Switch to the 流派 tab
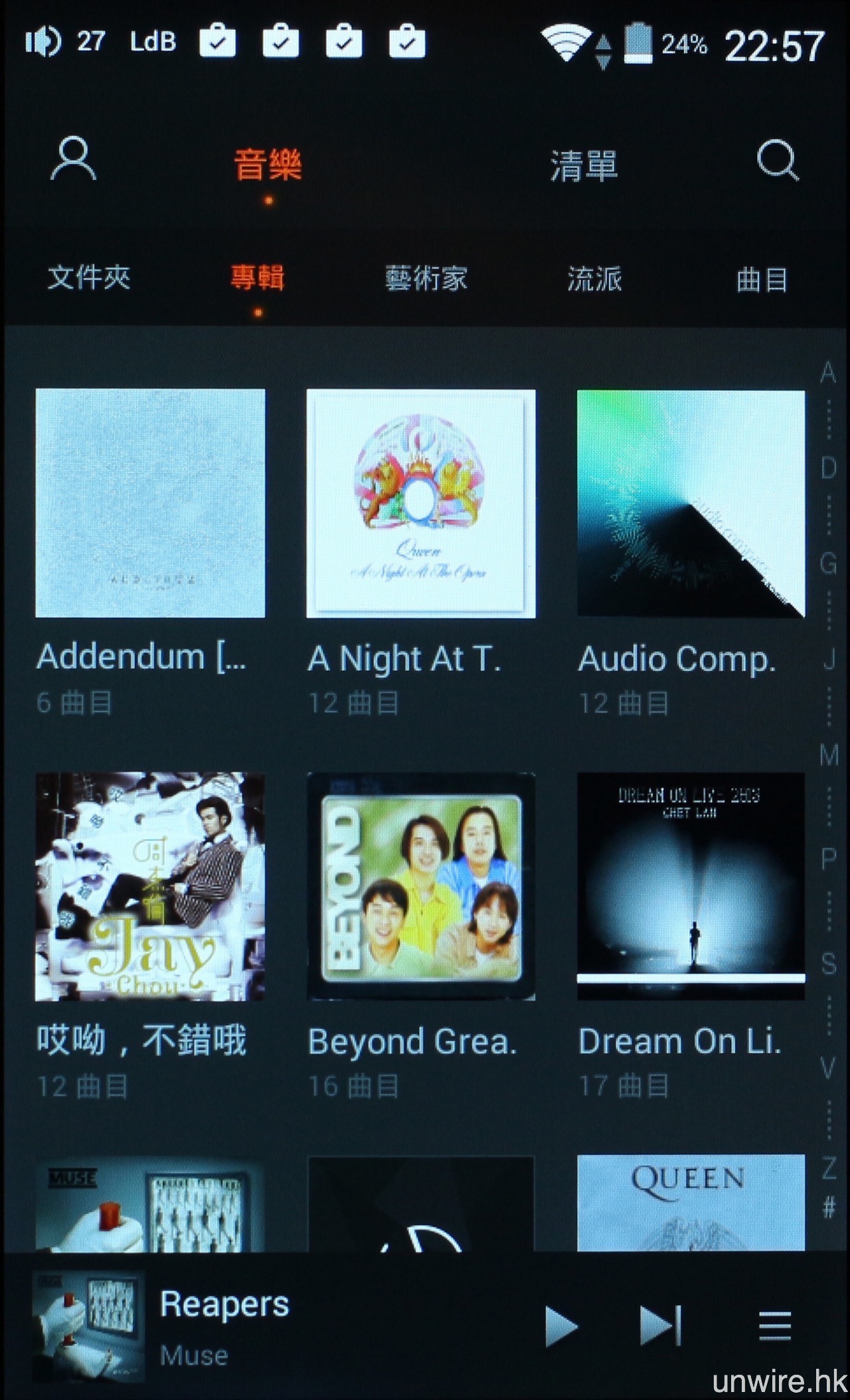This screenshot has height=1400, width=850. click(x=594, y=279)
